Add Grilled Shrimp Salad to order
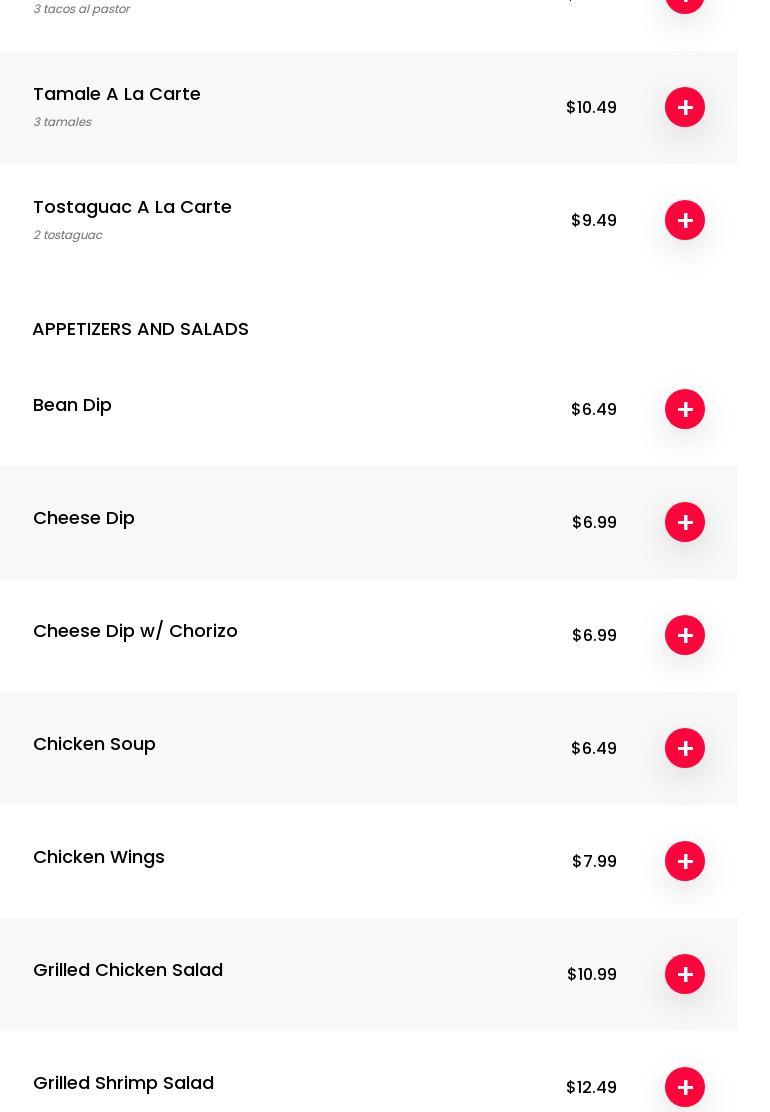This screenshot has width=770, height=1112. click(x=685, y=1087)
